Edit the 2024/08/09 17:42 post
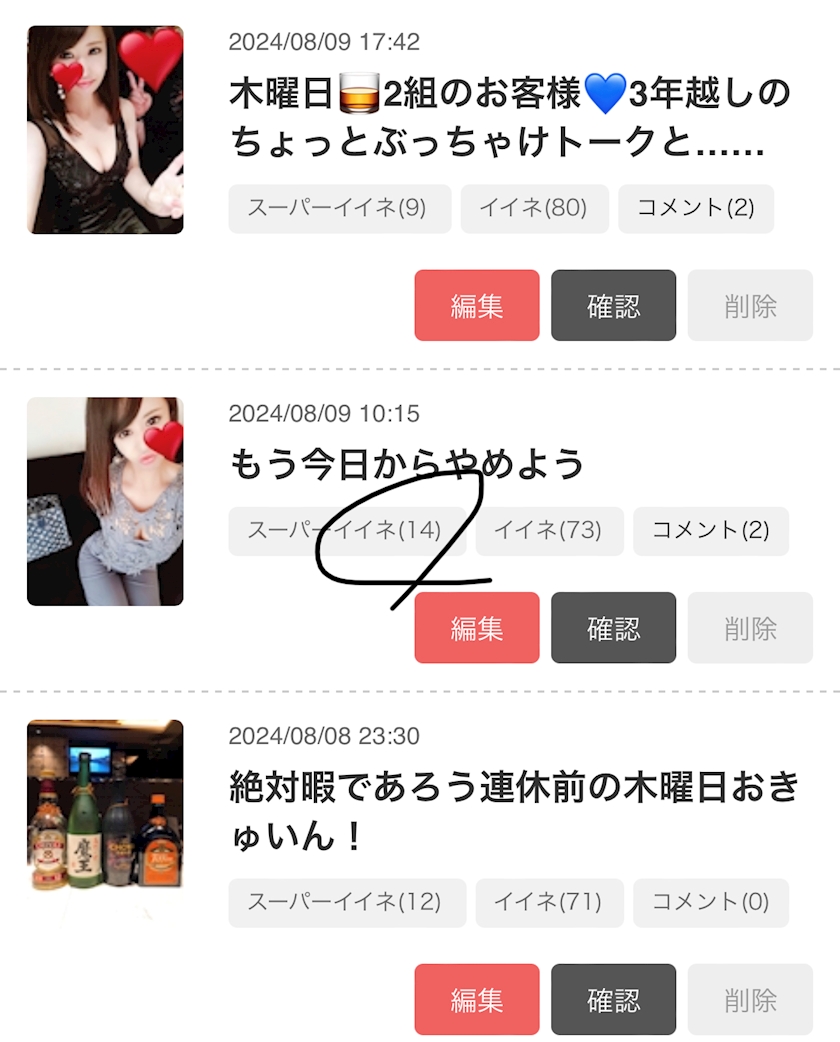The image size is (840, 1042). (476, 305)
